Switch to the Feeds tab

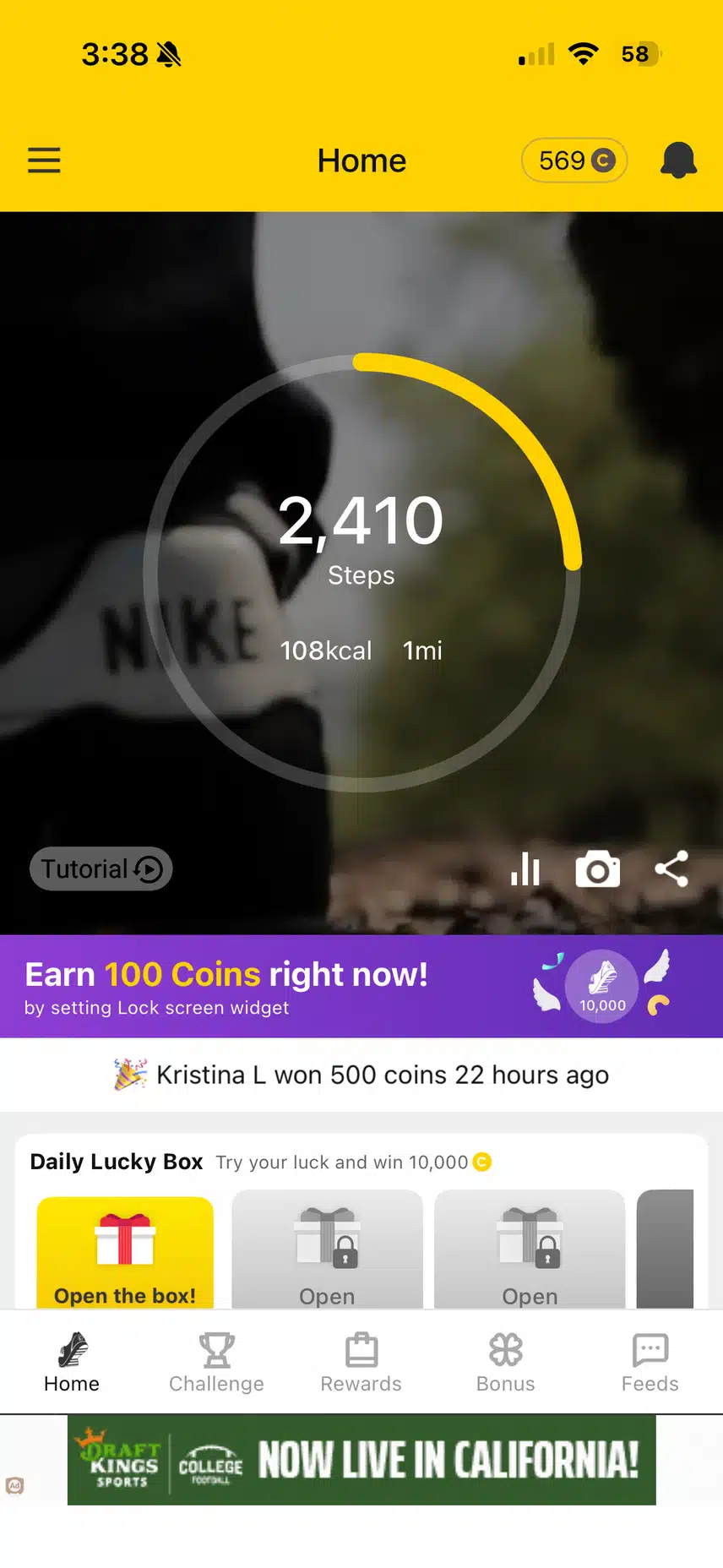(x=650, y=1362)
